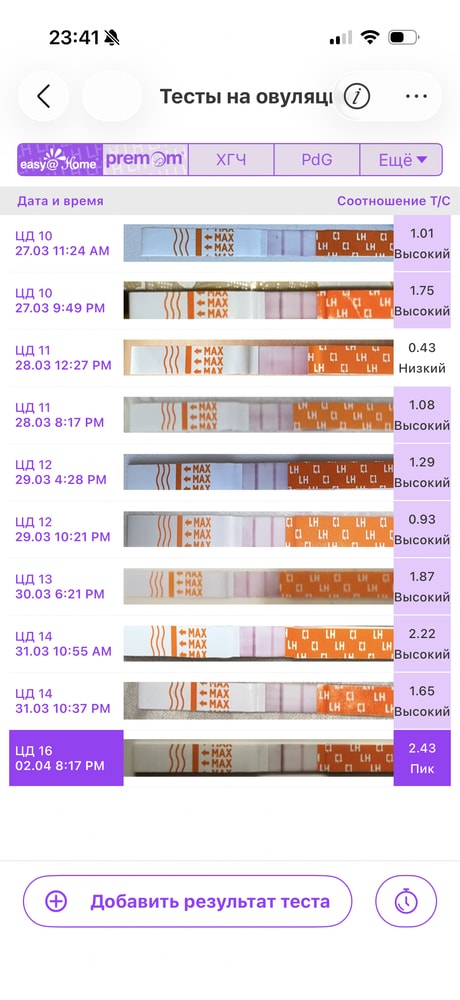460x1000 pixels.
Task: Go back using the arrow button
Action: pyautogui.click(x=43, y=96)
